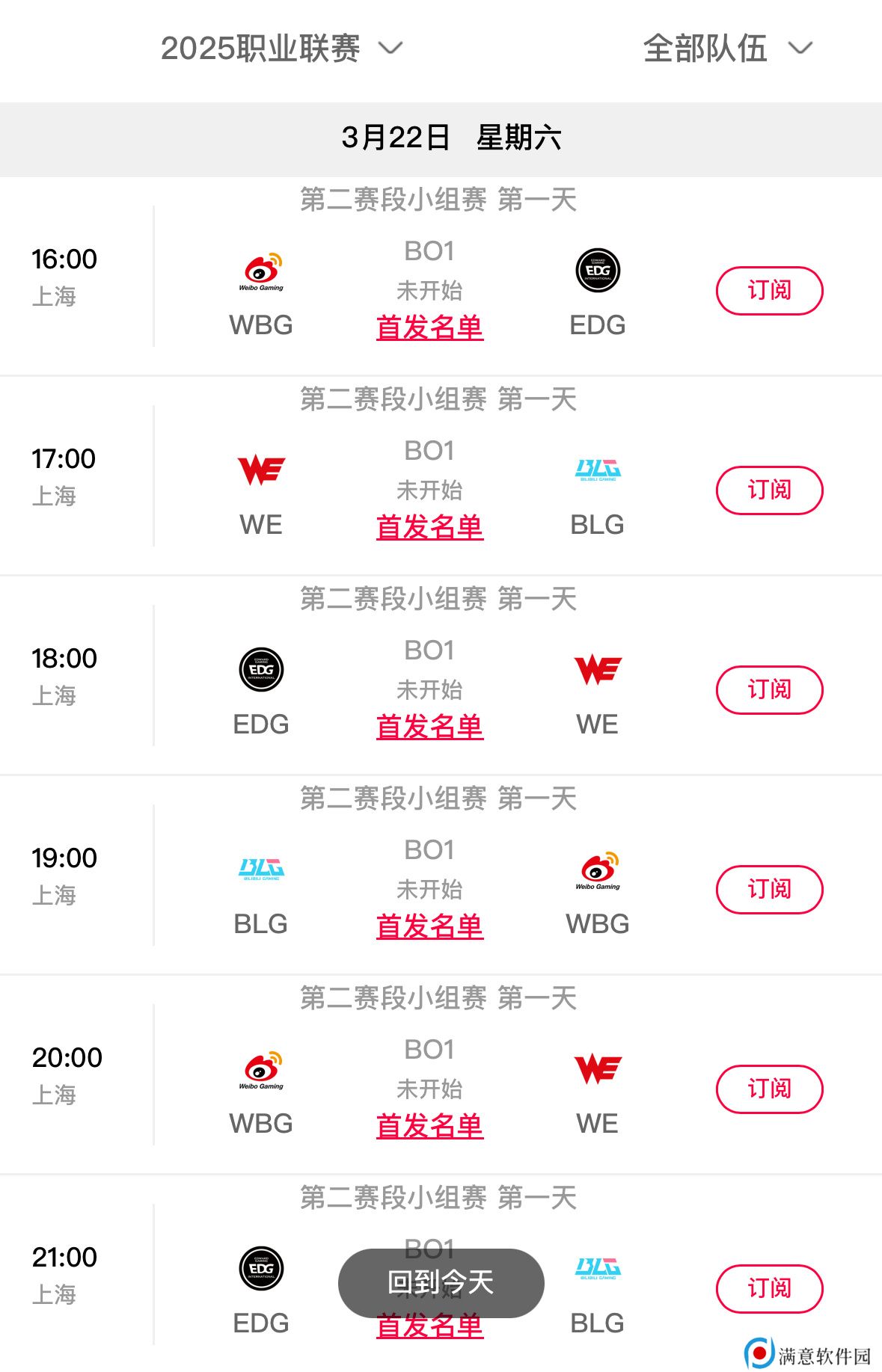This screenshot has height=1372, width=882.
Task: Expand the 全部队伍 team filter
Action: [726, 49]
